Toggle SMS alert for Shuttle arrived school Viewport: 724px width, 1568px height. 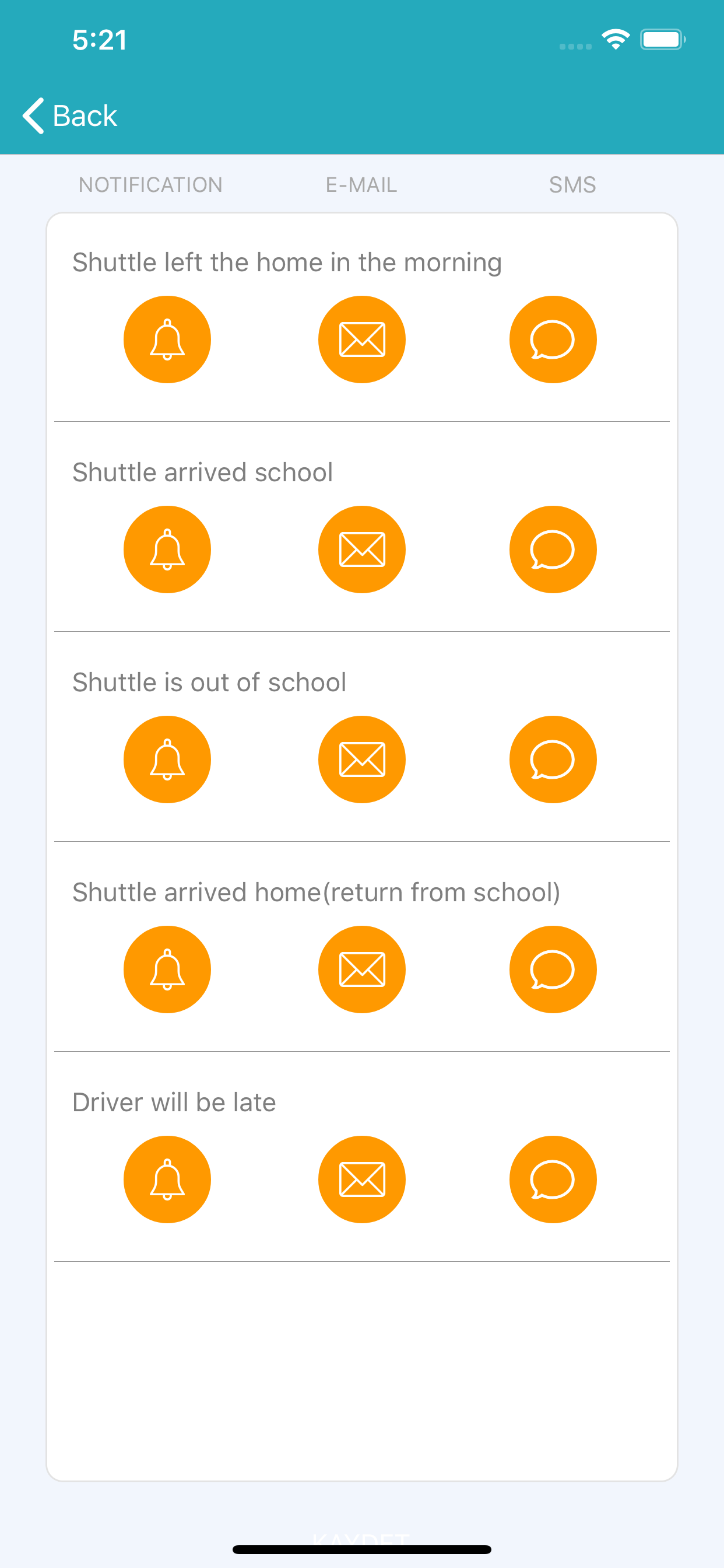tap(553, 549)
